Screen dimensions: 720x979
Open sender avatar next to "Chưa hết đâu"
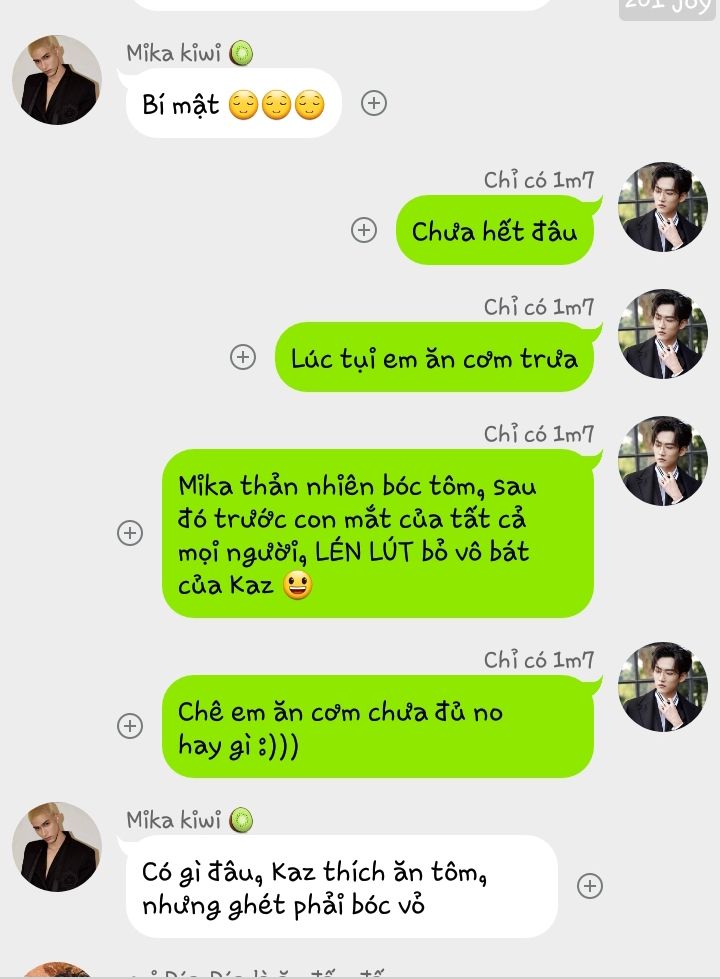(662, 207)
